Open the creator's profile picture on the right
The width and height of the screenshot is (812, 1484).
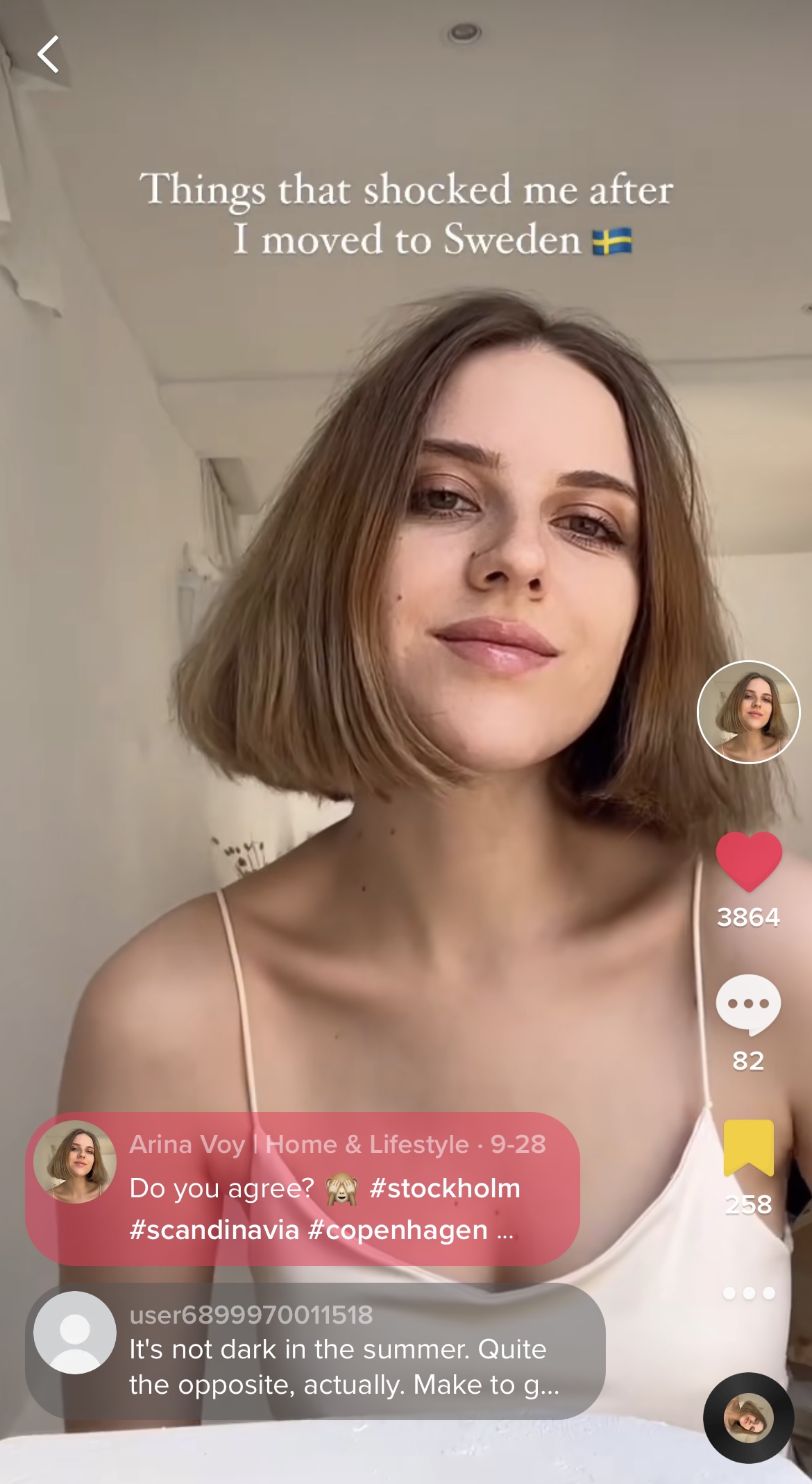(x=748, y=711)
